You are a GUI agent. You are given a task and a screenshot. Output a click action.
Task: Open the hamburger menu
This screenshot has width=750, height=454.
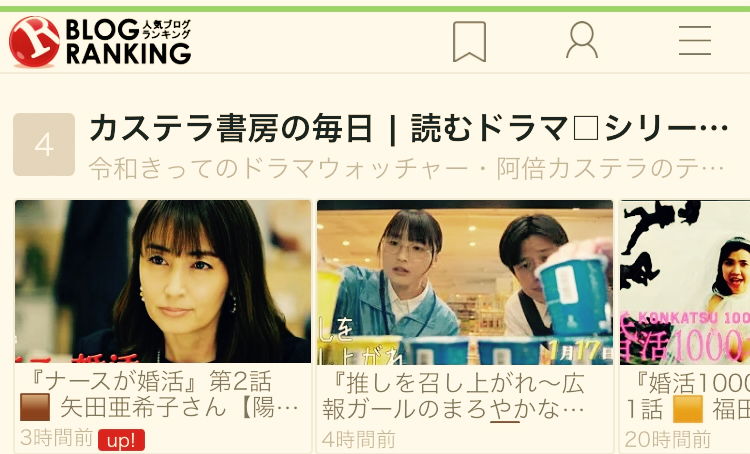point(694,41)
